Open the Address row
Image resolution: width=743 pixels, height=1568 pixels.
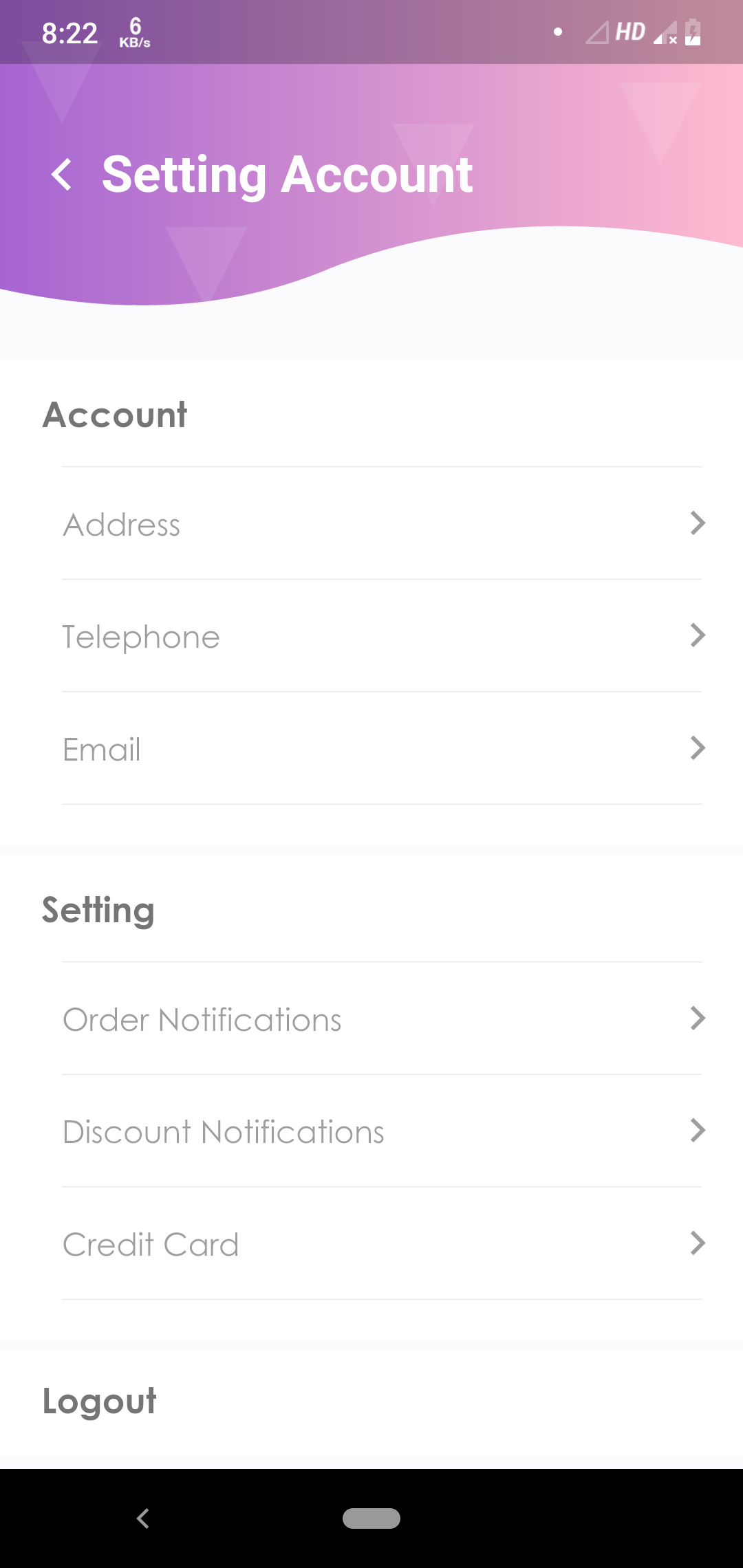coord(382,524)
